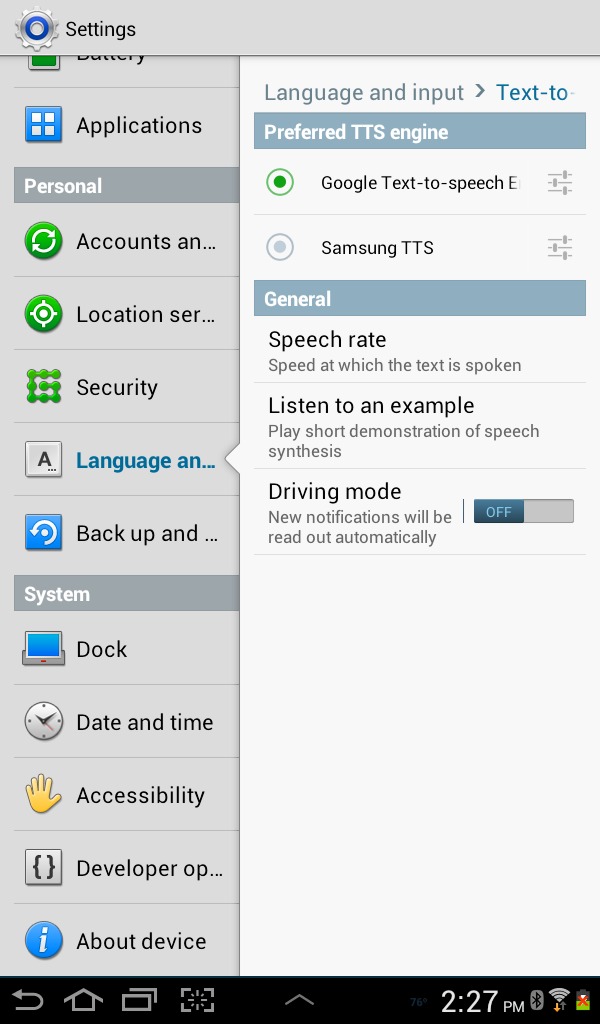Open About device

click(x=127, y=941)
